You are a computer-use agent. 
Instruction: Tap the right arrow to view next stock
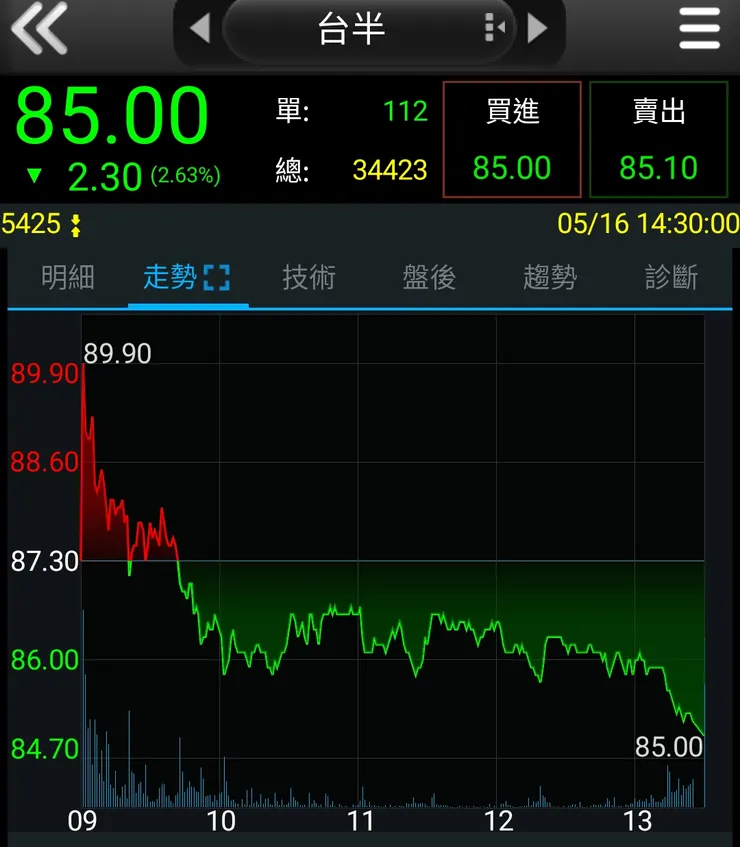tap(540, 29)
